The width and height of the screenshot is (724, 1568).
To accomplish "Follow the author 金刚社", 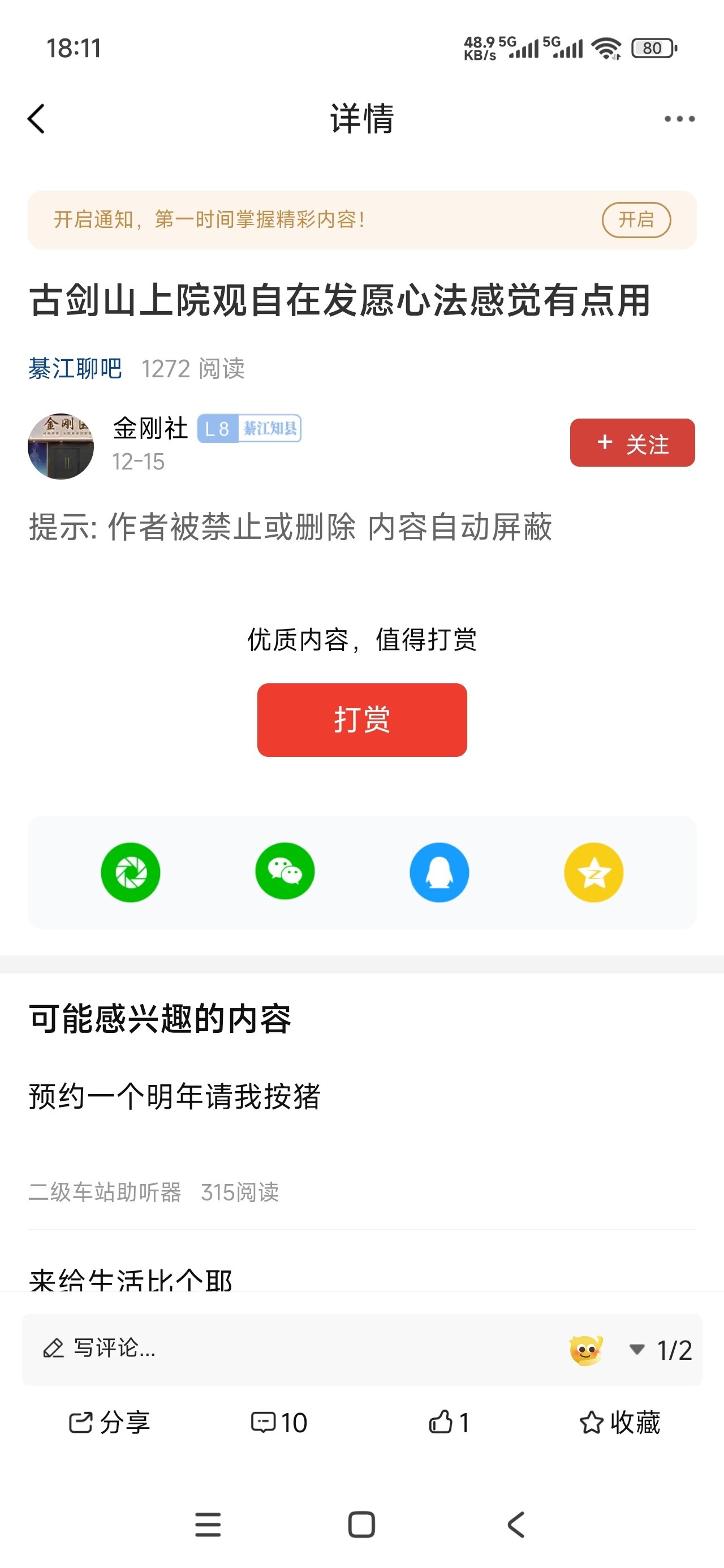I will tap(632, 443).
